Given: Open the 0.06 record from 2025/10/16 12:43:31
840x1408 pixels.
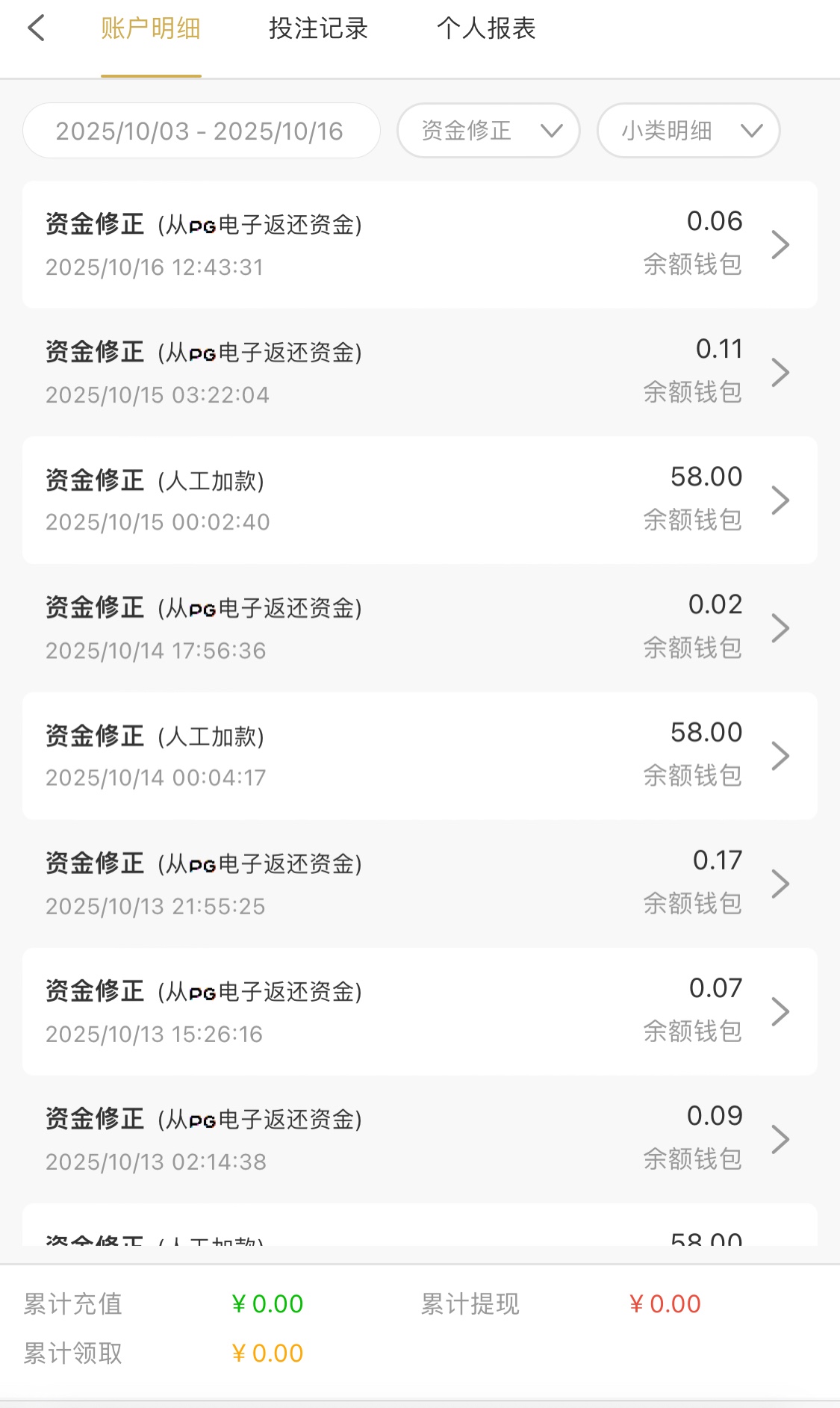Looking at the screenshot, I should (x=420, y=244).
